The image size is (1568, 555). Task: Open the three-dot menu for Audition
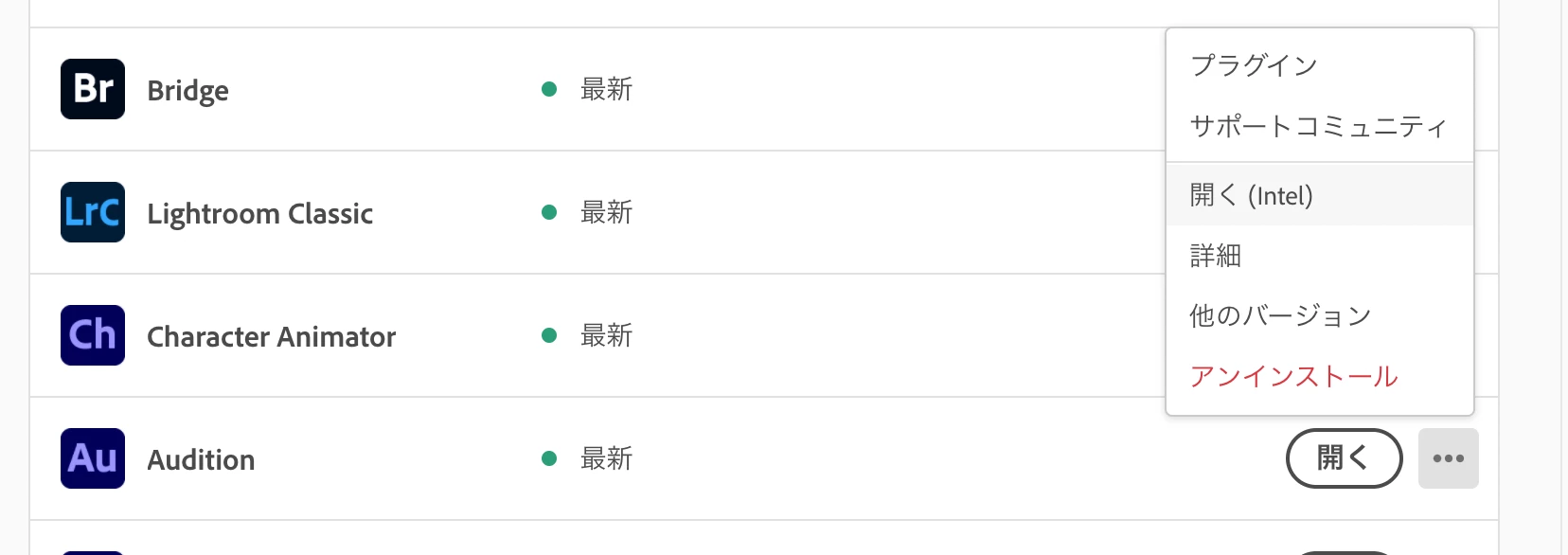(1448, 458)
